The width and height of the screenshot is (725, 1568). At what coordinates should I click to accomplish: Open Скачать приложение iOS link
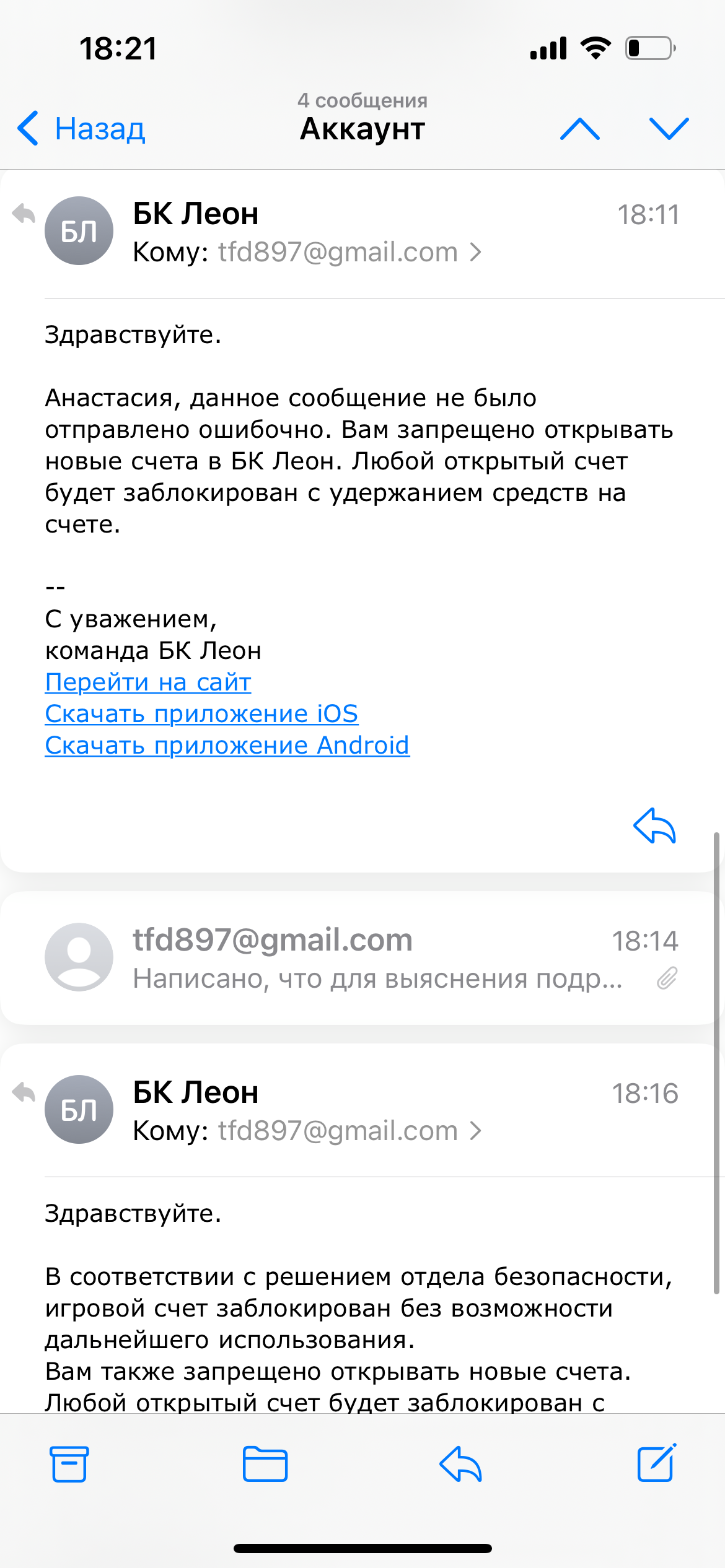(201, 714)
